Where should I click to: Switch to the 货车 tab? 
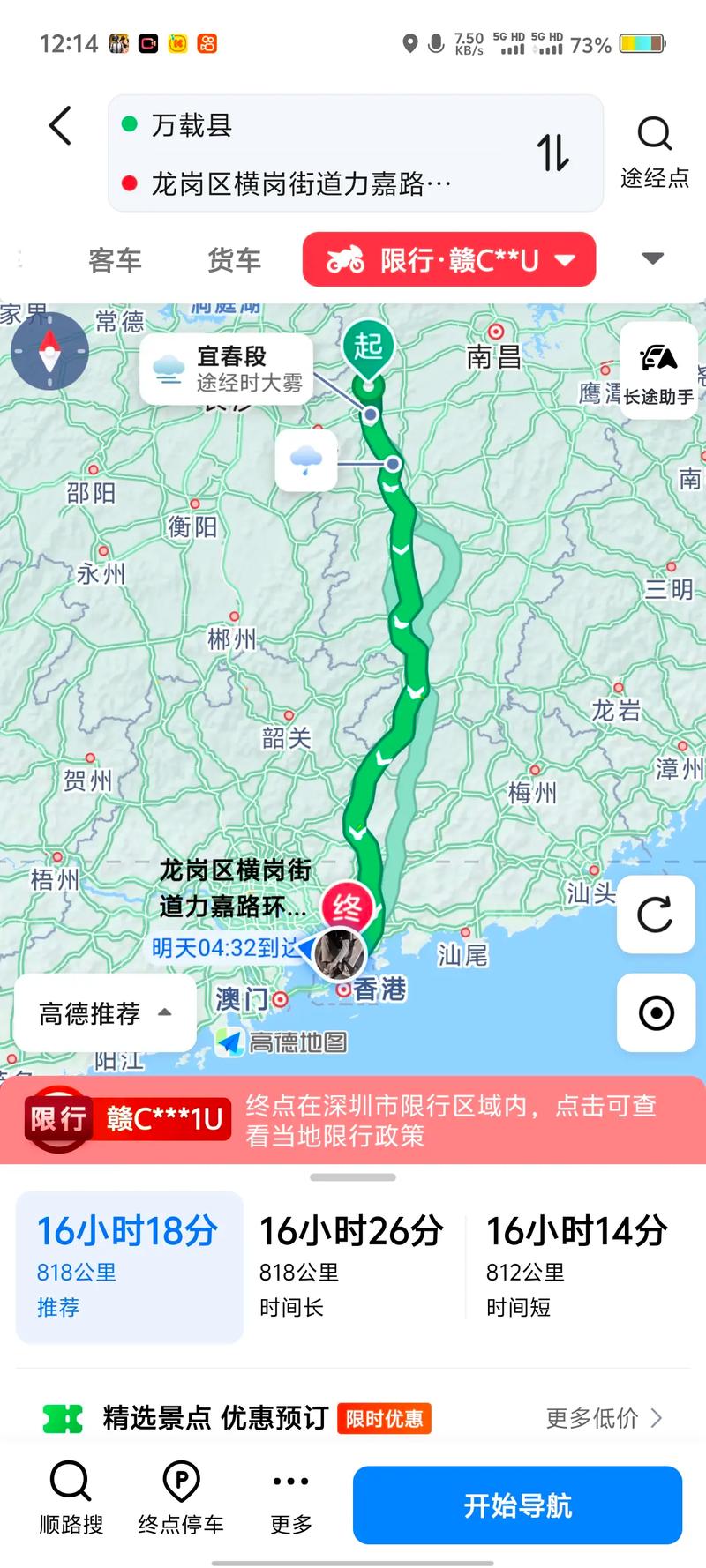pos(232,259)
